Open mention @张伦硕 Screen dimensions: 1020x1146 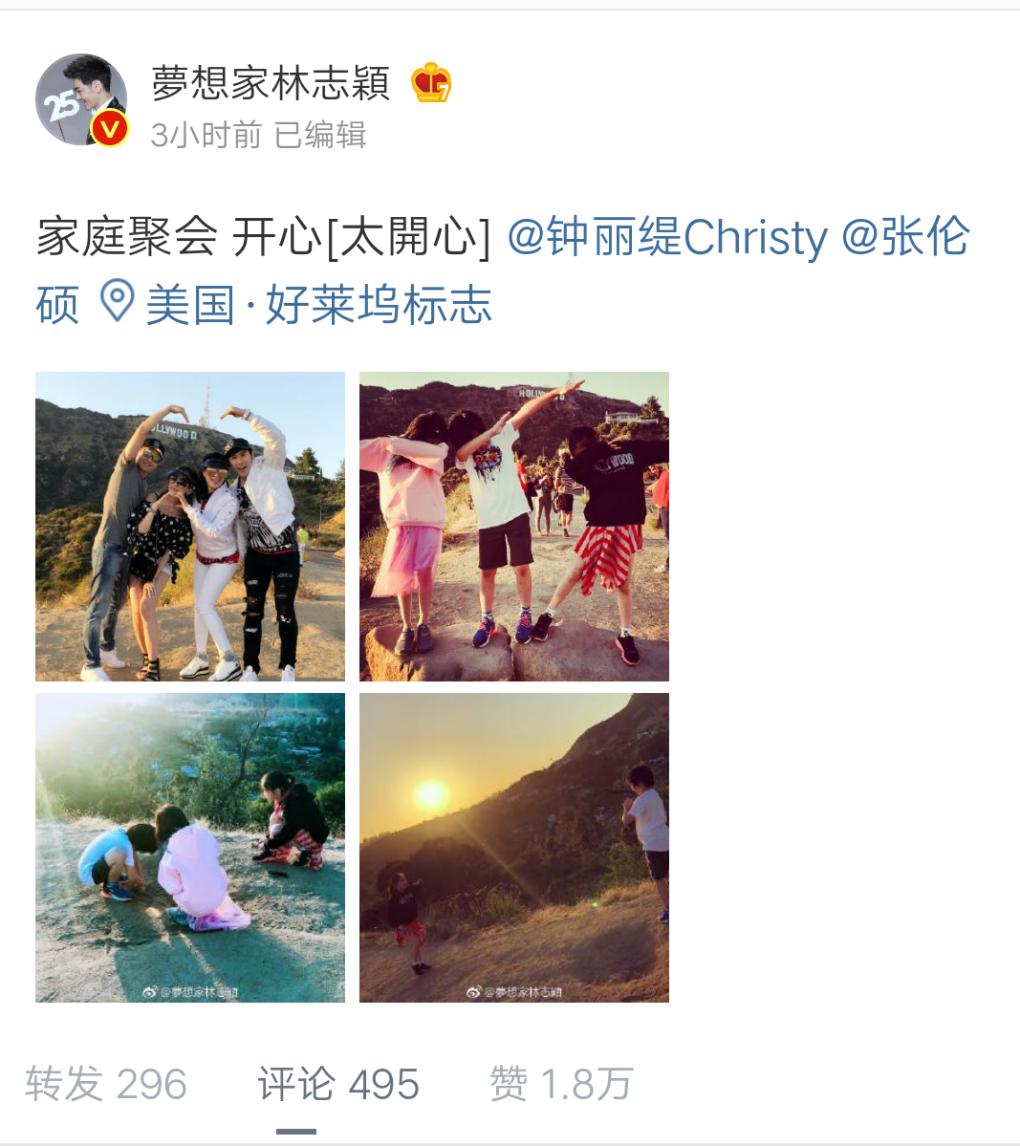click(x=905, y=239)
